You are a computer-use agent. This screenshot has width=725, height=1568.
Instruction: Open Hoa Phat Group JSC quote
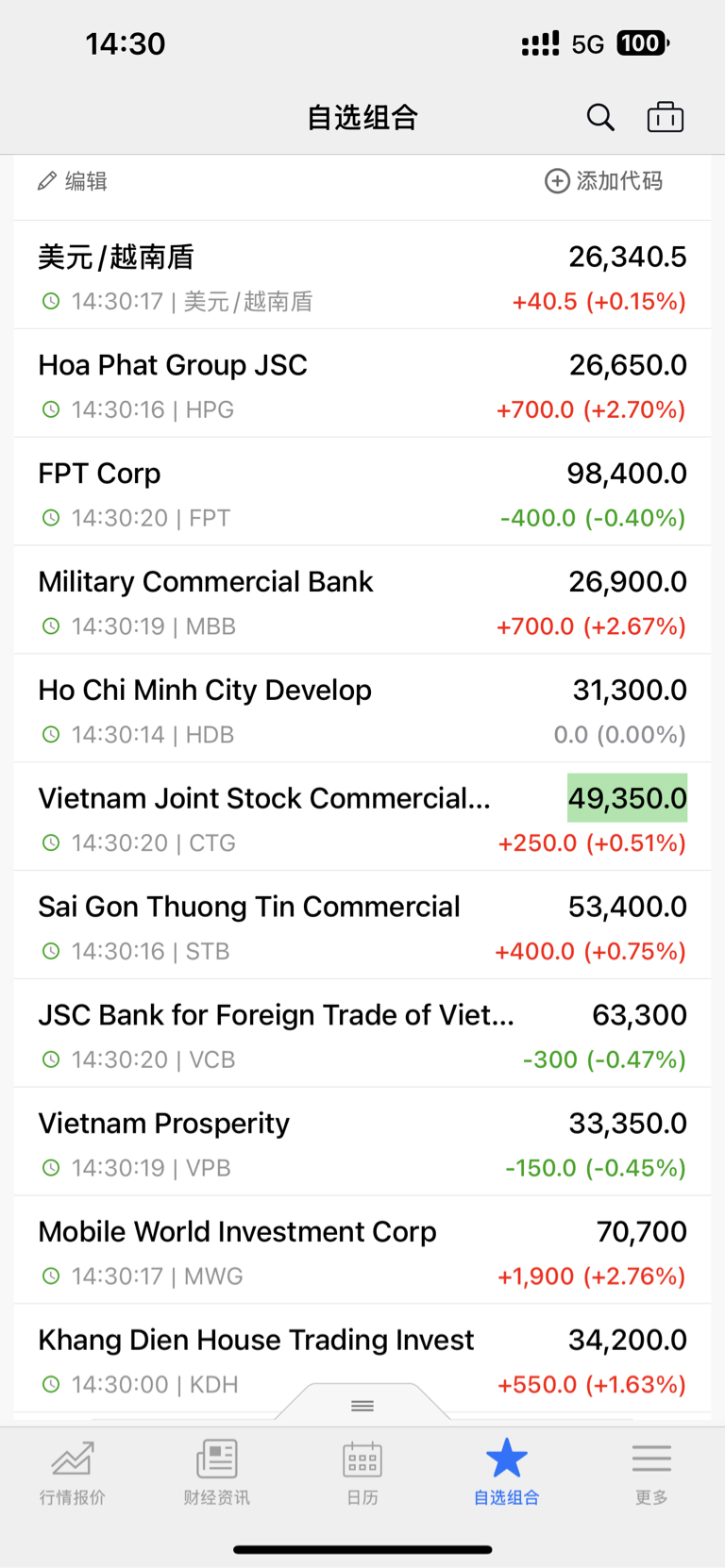pyautogui.click(x=362, y=384)
